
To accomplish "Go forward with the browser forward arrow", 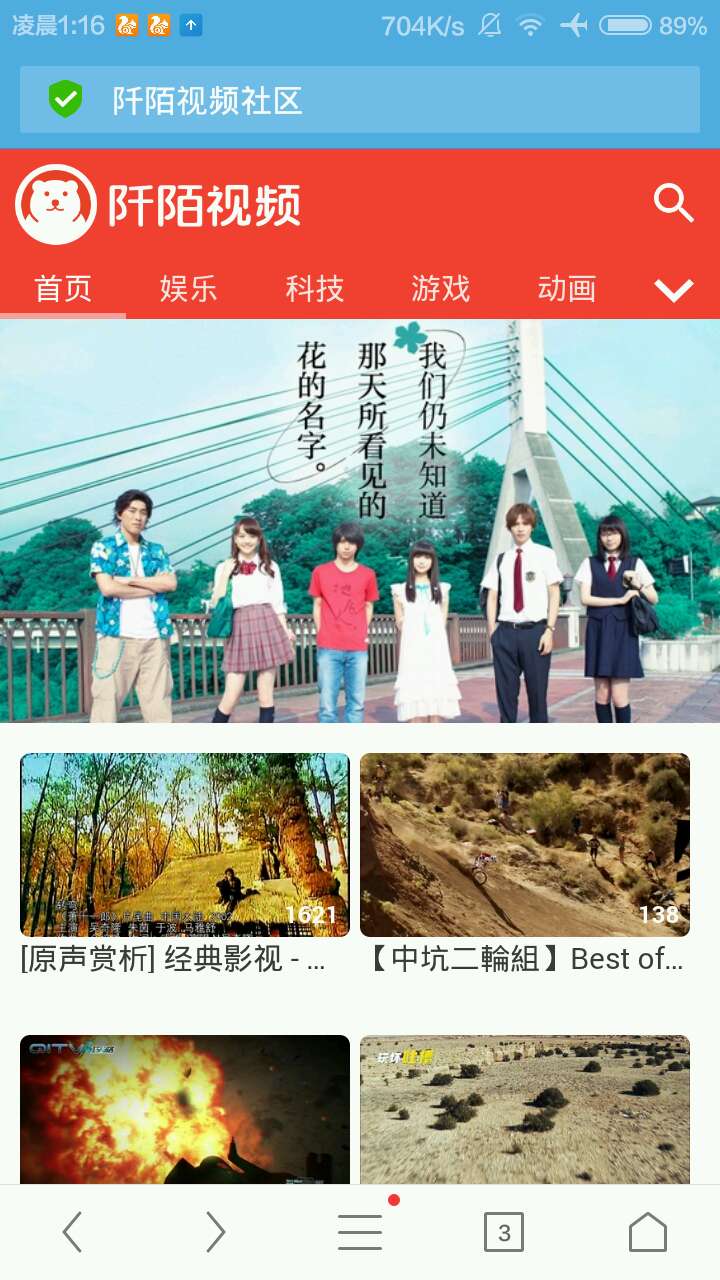I will tap(216, 1232).
